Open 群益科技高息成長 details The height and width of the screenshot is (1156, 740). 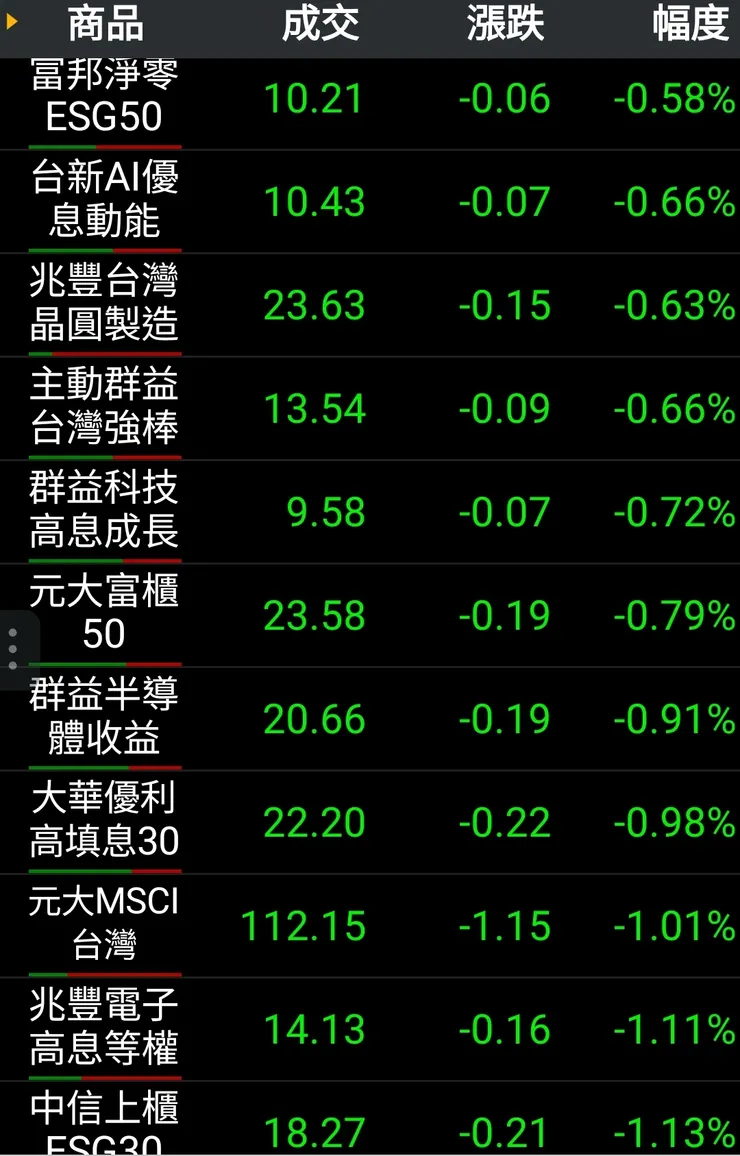pyautogui.click(x=105, y=512)
